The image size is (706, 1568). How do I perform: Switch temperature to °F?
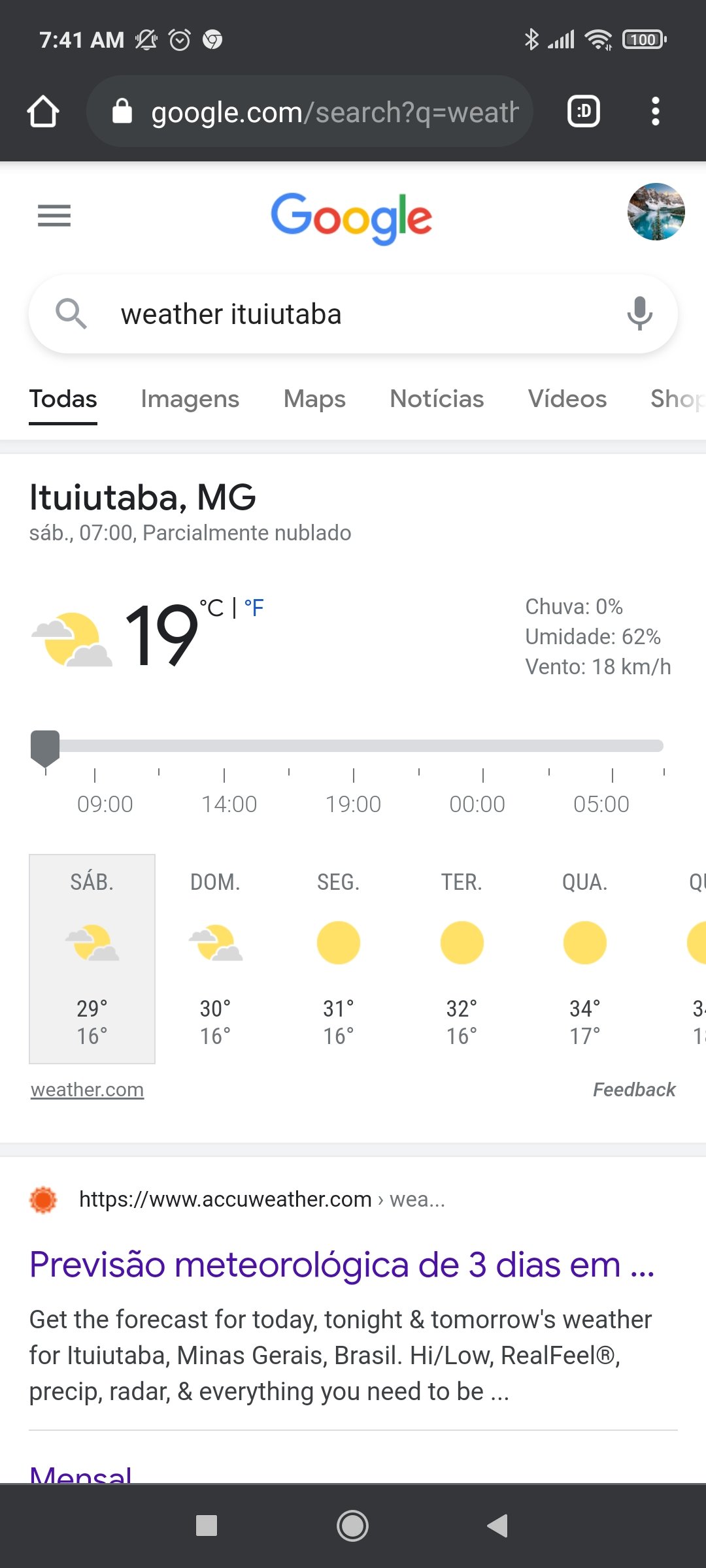pyautogui.click(x=254, y=608)
